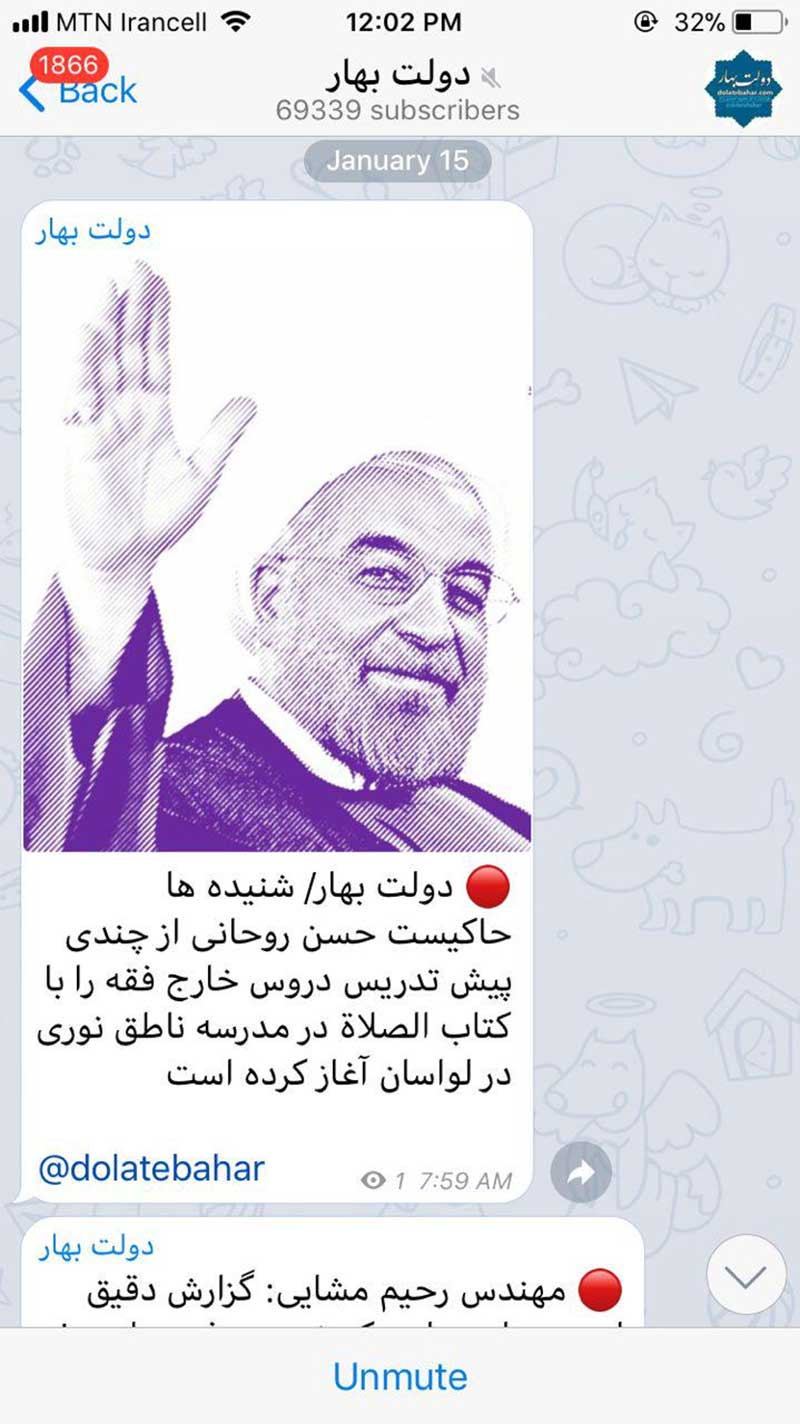Screen dimensions: 800x1424
Task: Go back to the chat list
Action: tap(80, 91)
